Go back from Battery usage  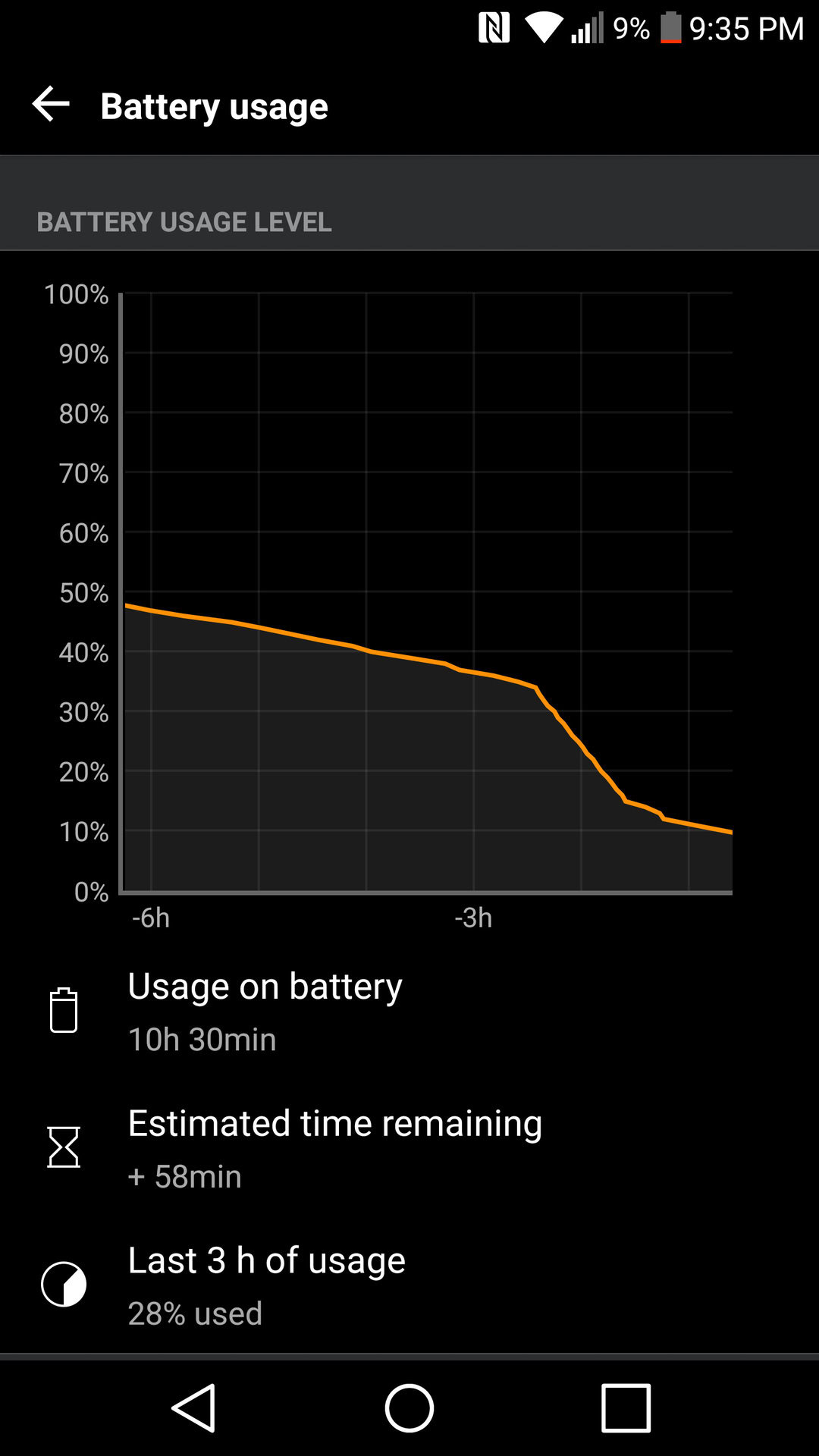coord(51,105)
